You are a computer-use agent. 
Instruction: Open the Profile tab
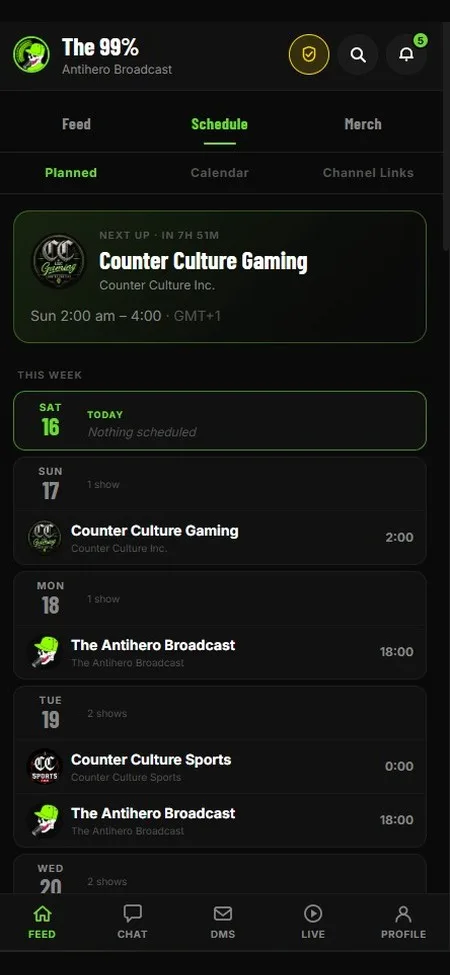pos(403,922)
